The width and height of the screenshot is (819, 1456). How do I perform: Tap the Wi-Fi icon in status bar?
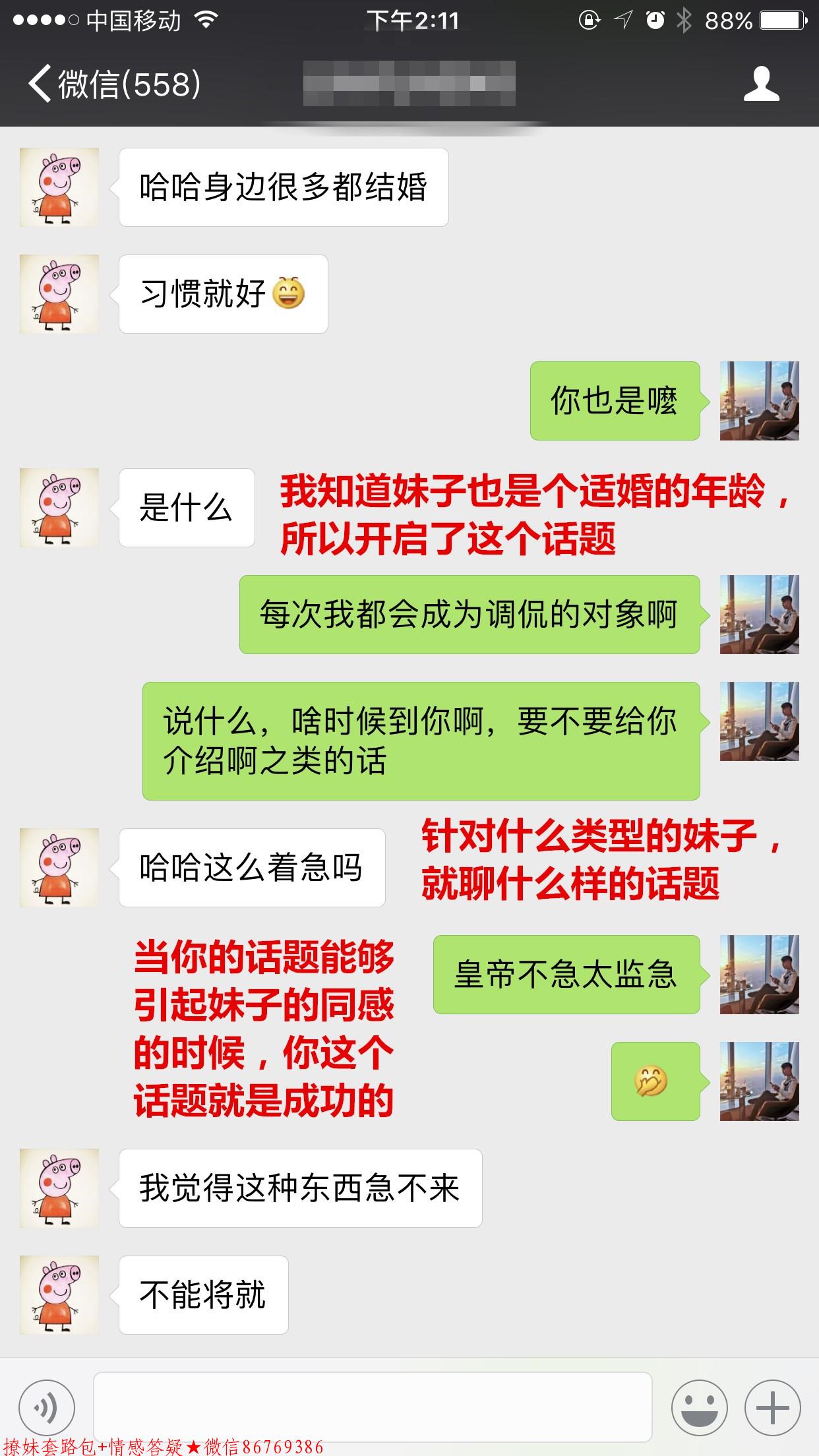pos(206,20)
